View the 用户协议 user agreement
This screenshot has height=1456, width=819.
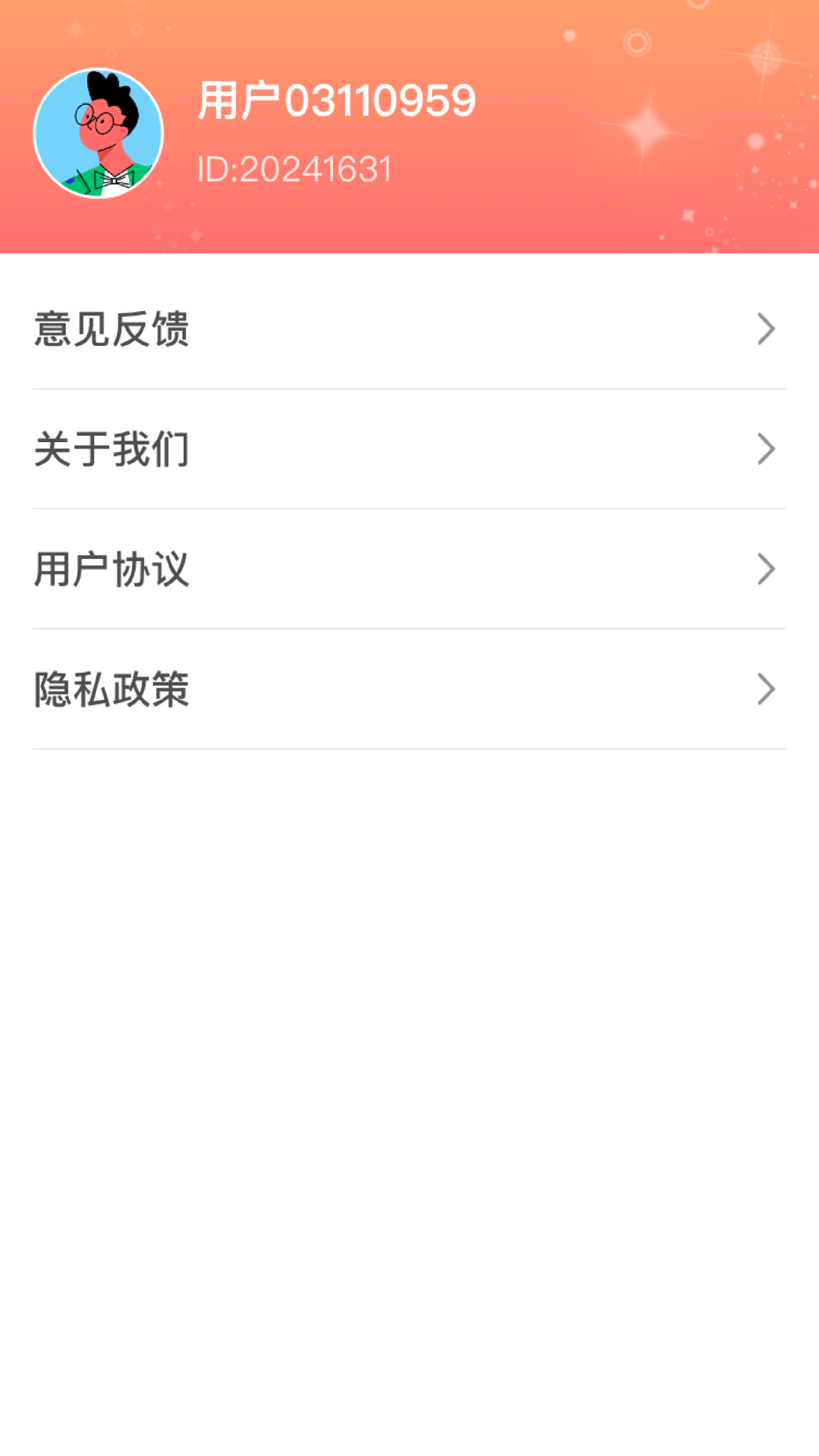point(409,569)
